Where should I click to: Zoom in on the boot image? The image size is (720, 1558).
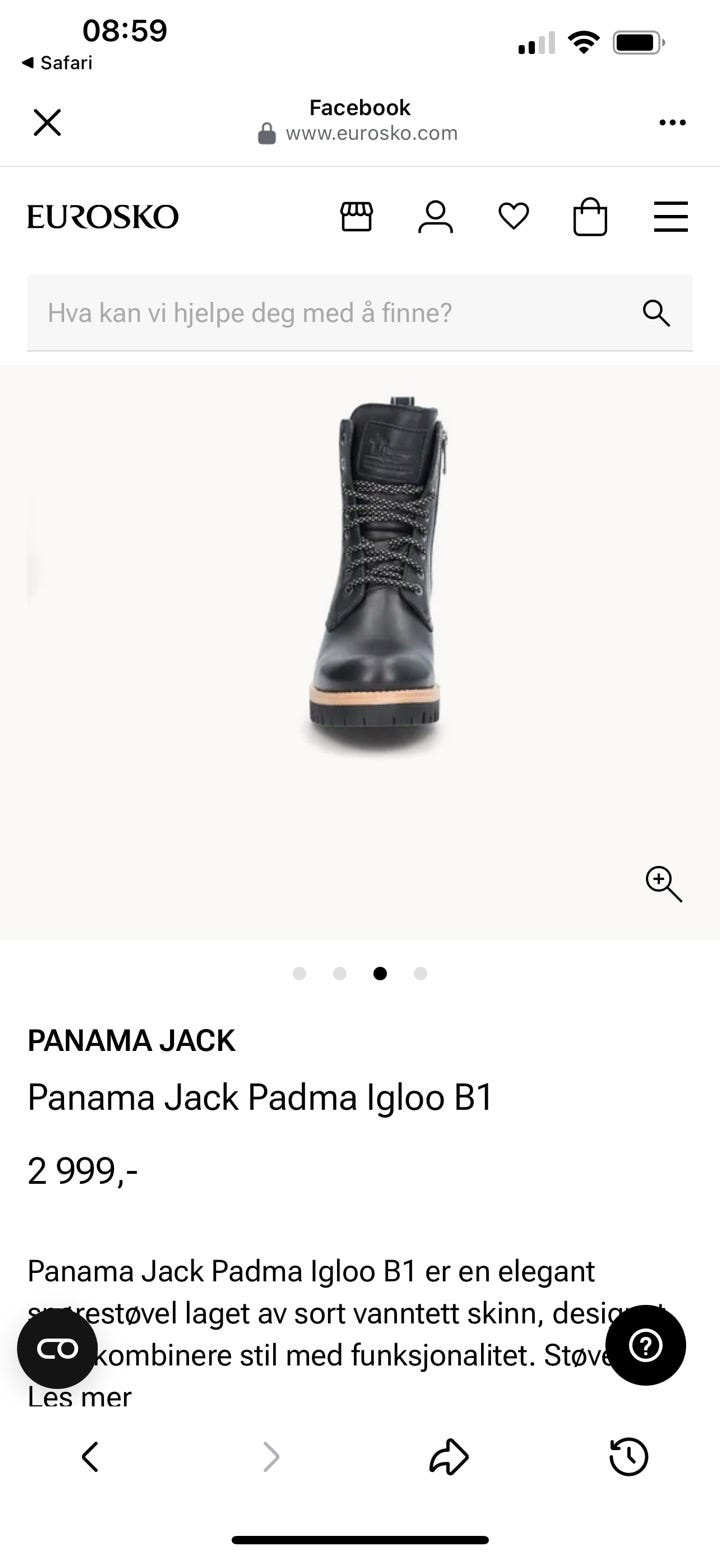point(663,884)
